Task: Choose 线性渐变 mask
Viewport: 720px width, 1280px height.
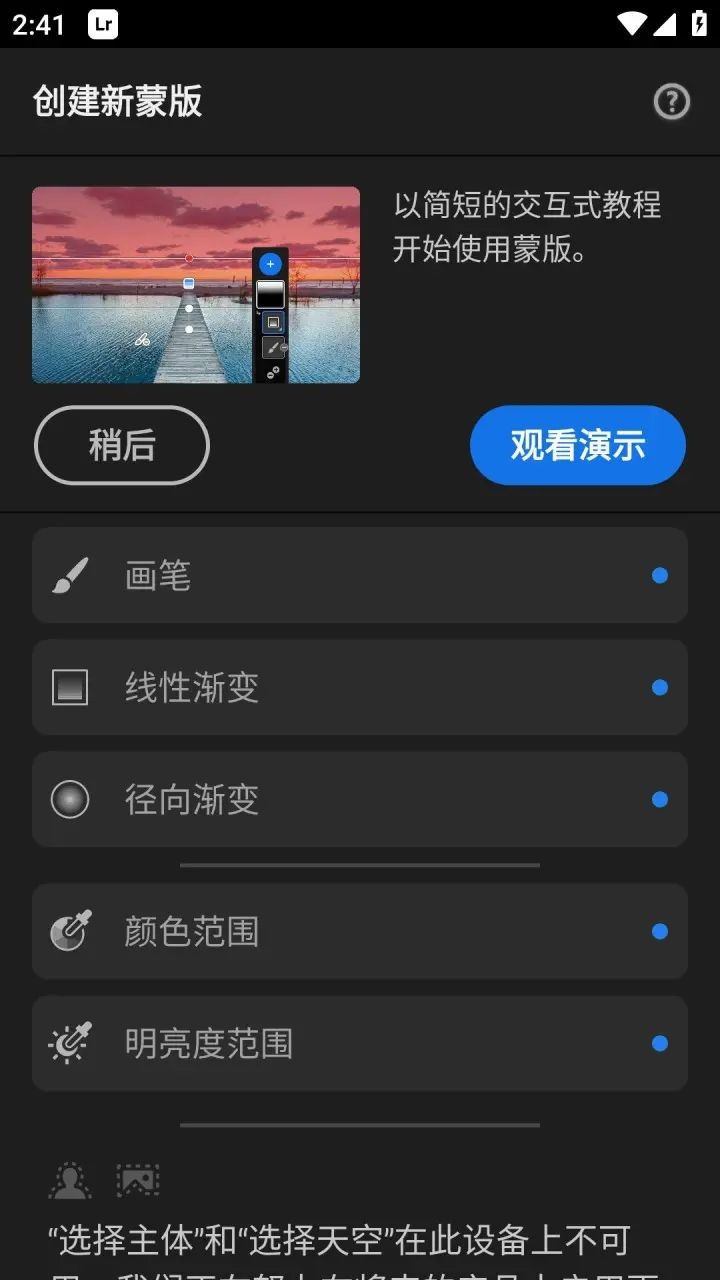Action: (360, 688)
